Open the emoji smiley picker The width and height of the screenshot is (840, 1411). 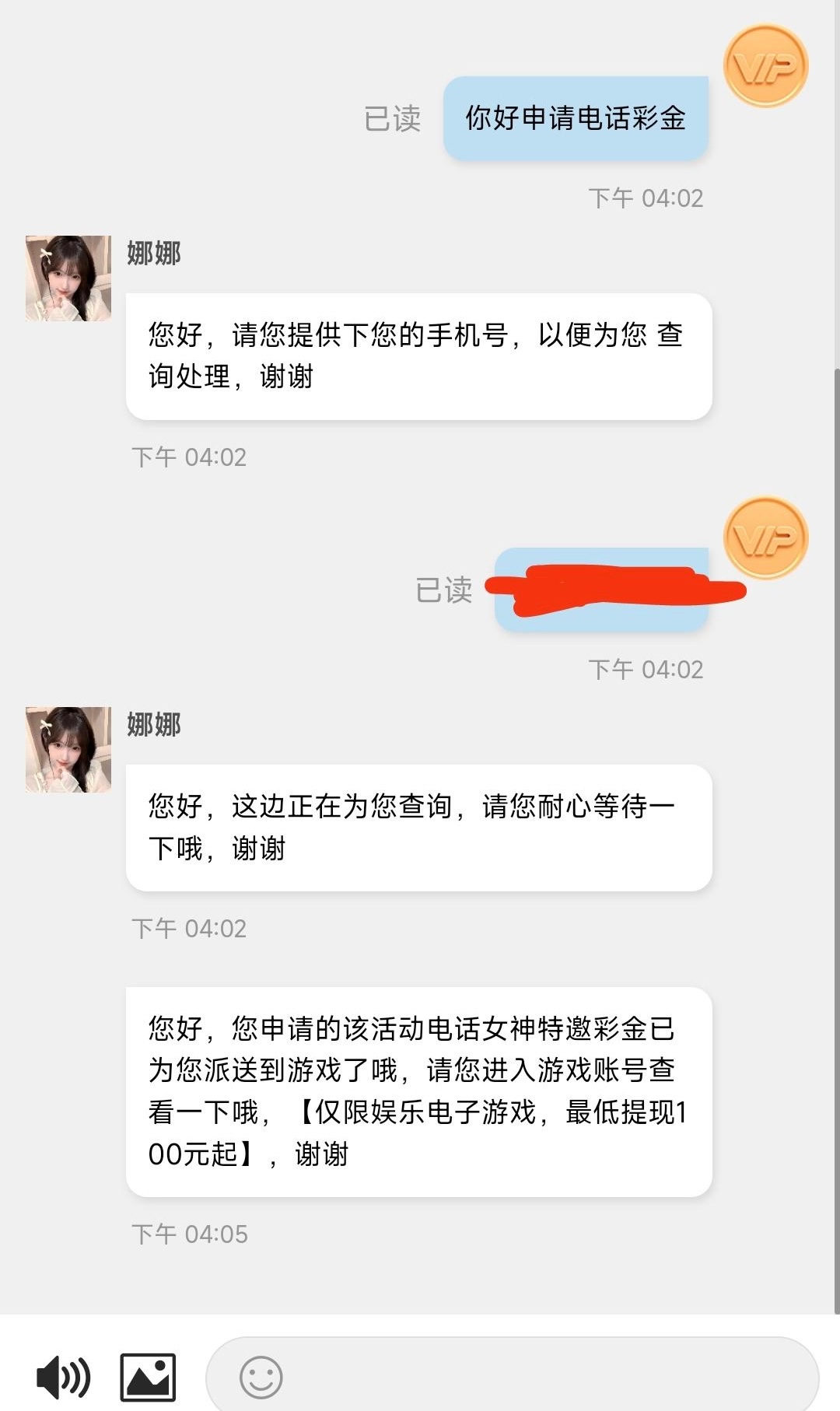261,1378
